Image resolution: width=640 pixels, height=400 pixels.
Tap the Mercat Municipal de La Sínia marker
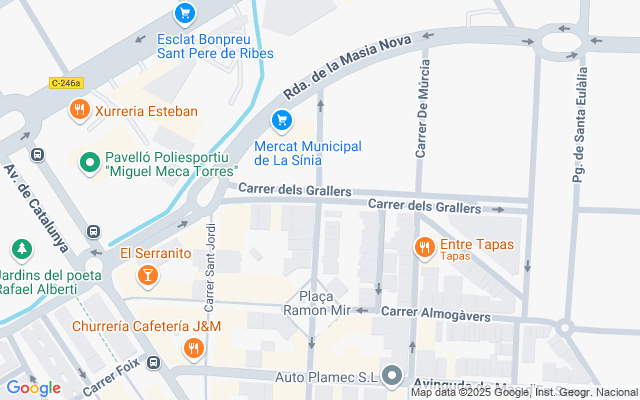click(x=282, y=121)
